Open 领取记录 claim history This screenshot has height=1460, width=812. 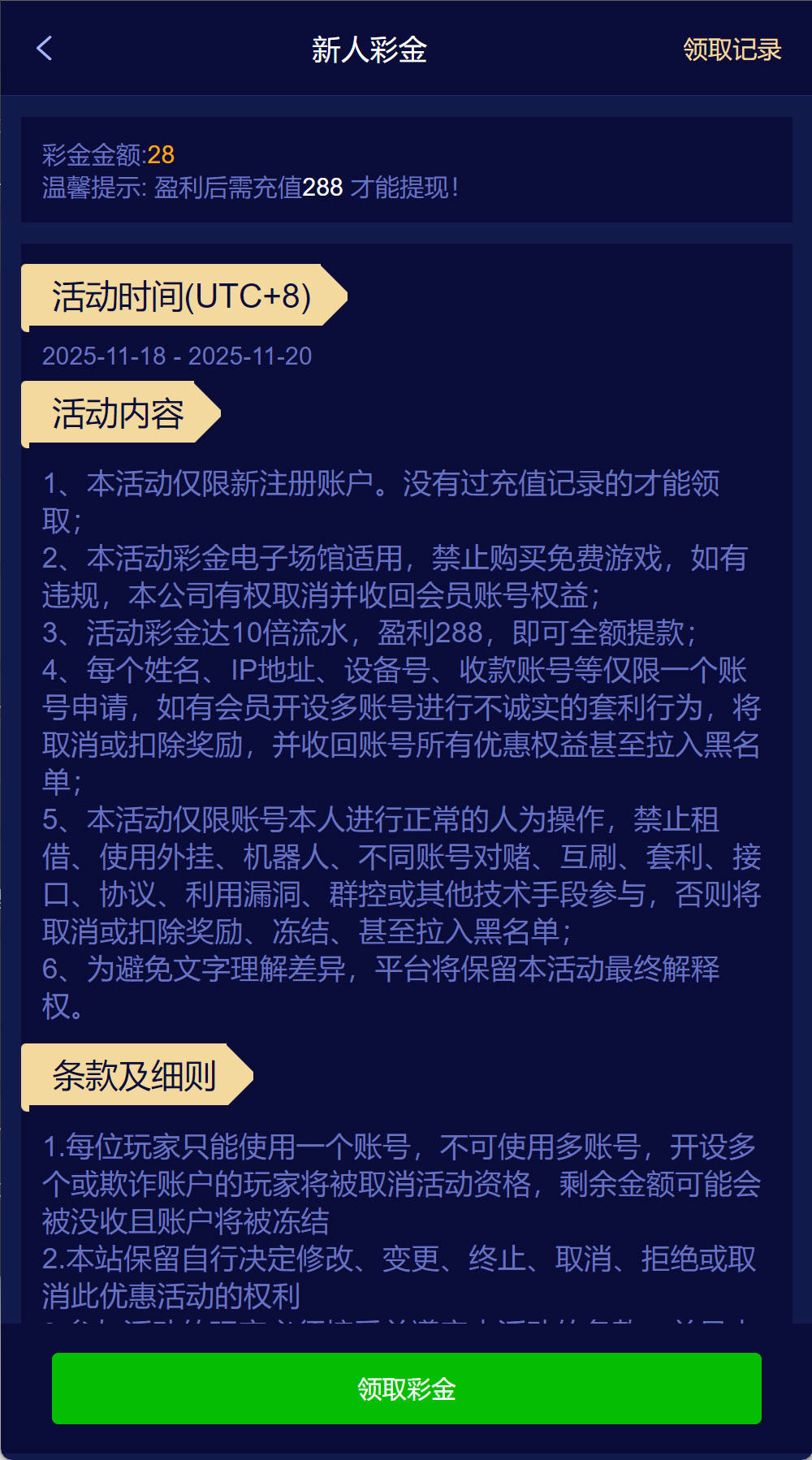click(732, 50)
